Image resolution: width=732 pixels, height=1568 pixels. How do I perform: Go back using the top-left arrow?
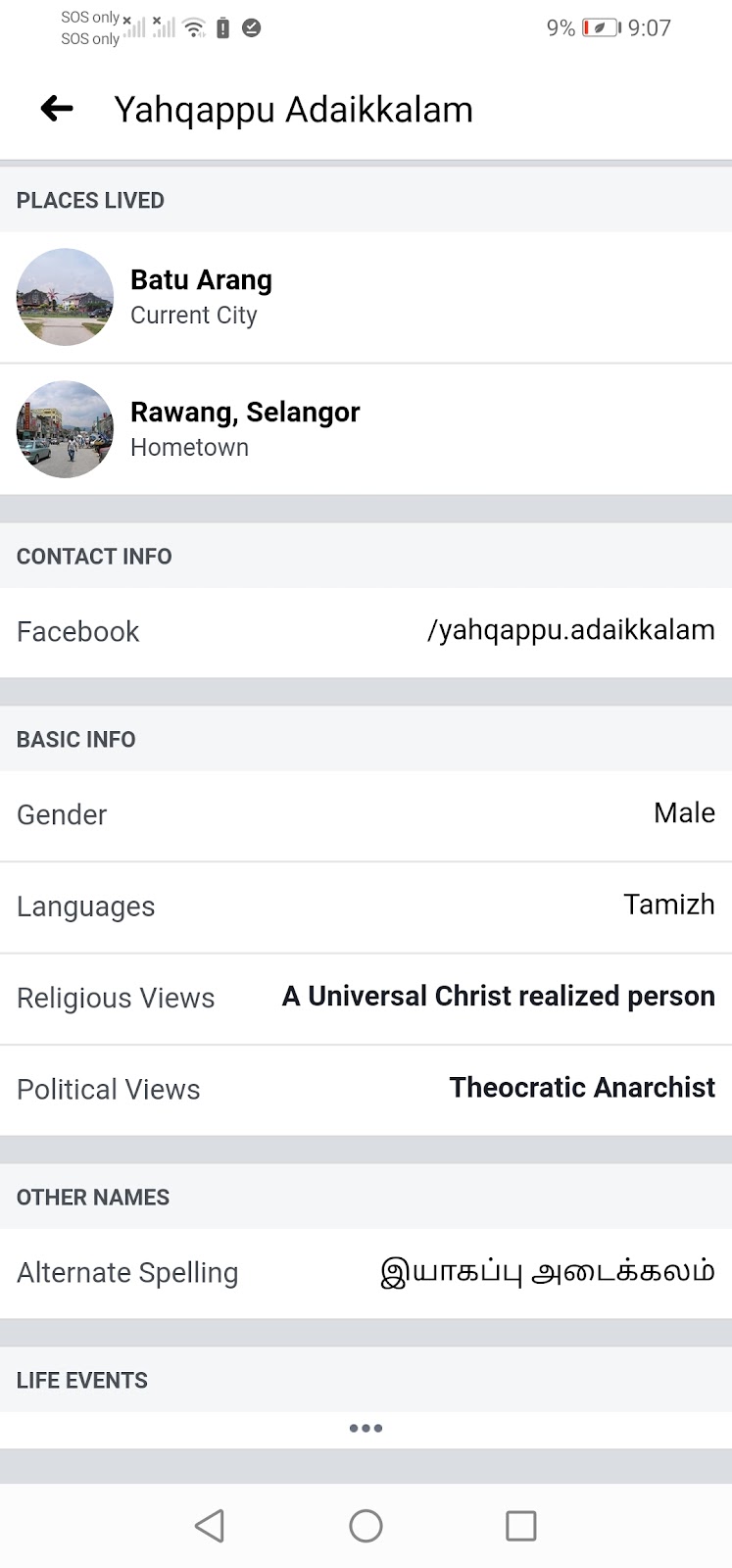point(57,109)
